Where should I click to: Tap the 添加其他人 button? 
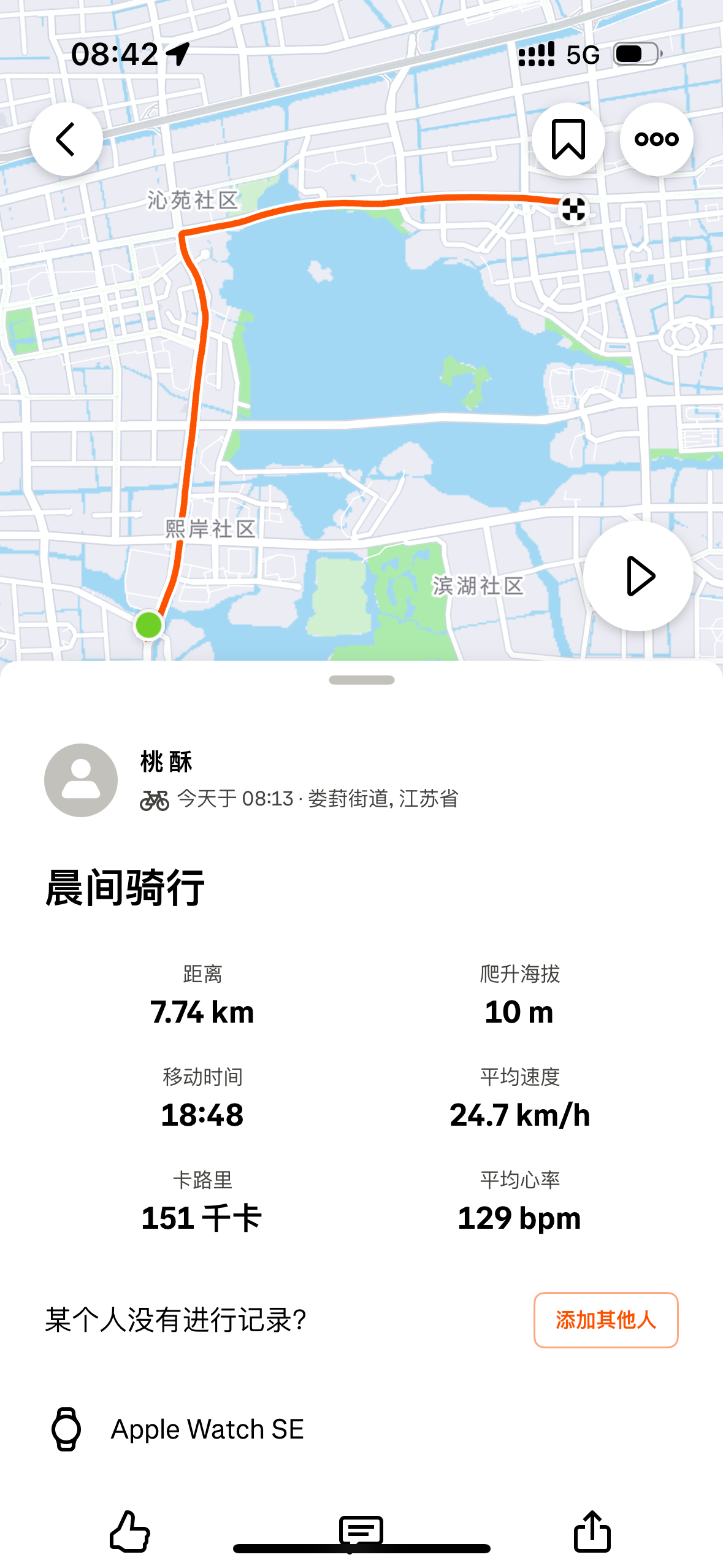(605, 1320)
